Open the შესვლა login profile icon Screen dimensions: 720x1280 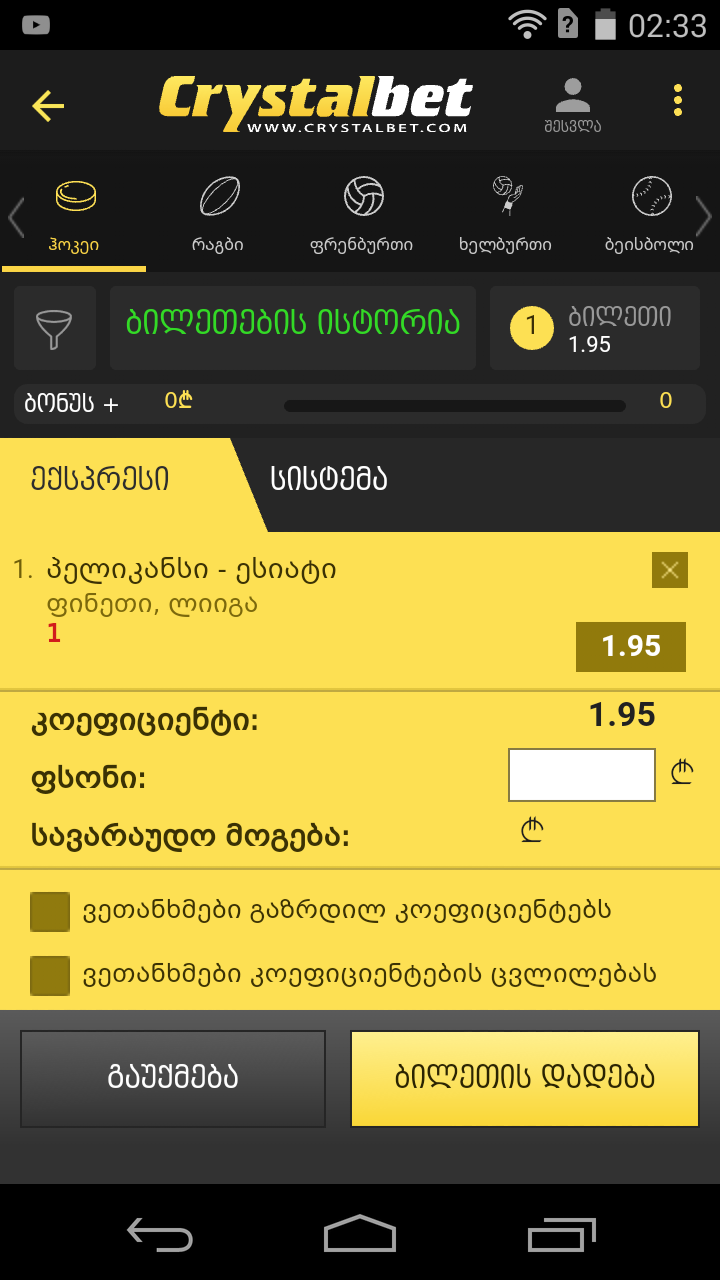click(573, 104)
